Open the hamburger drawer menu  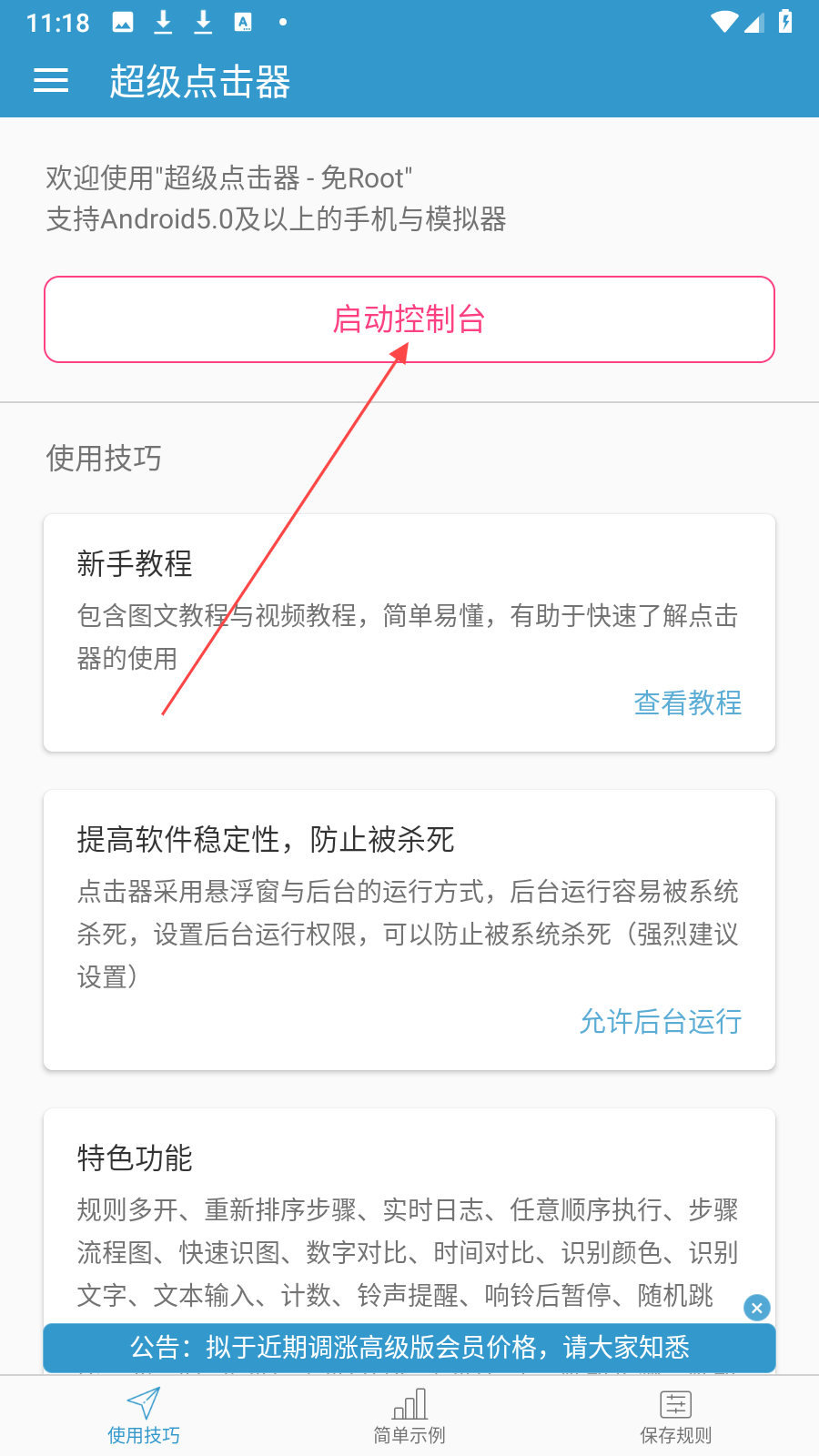(x=51, y=81)
